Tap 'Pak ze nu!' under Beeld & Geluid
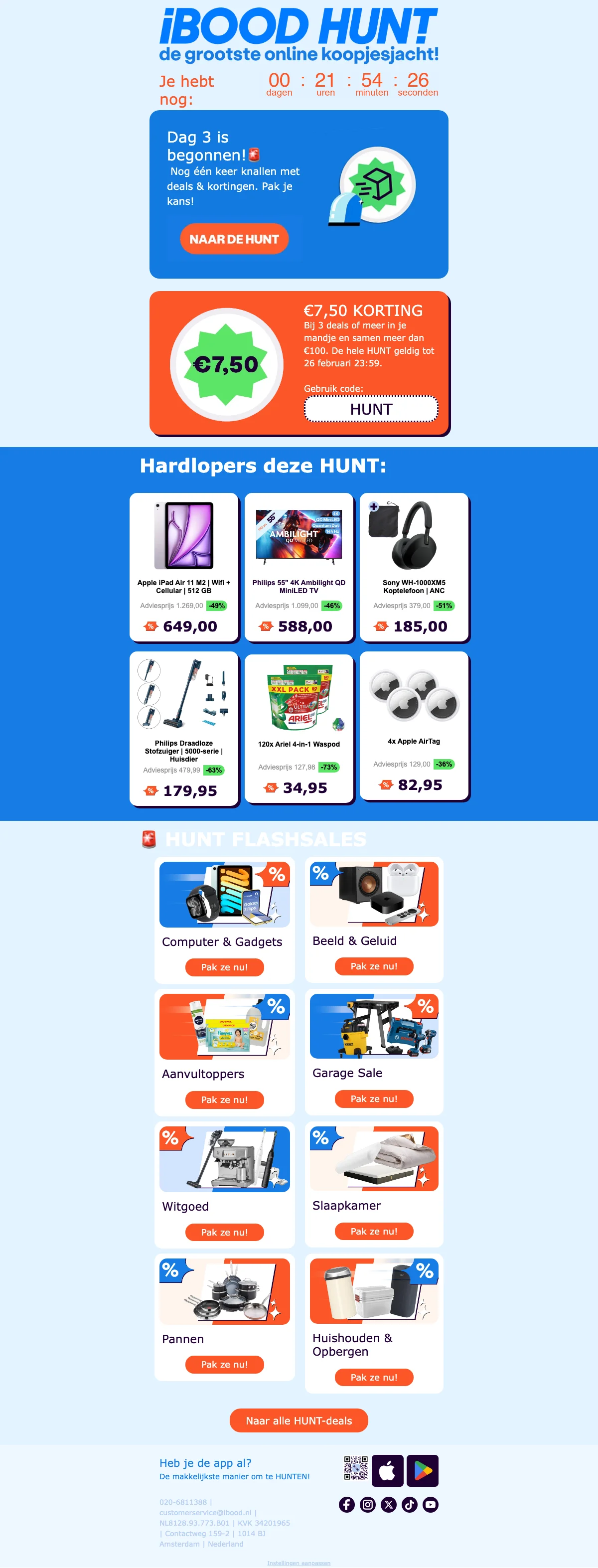 374,965
